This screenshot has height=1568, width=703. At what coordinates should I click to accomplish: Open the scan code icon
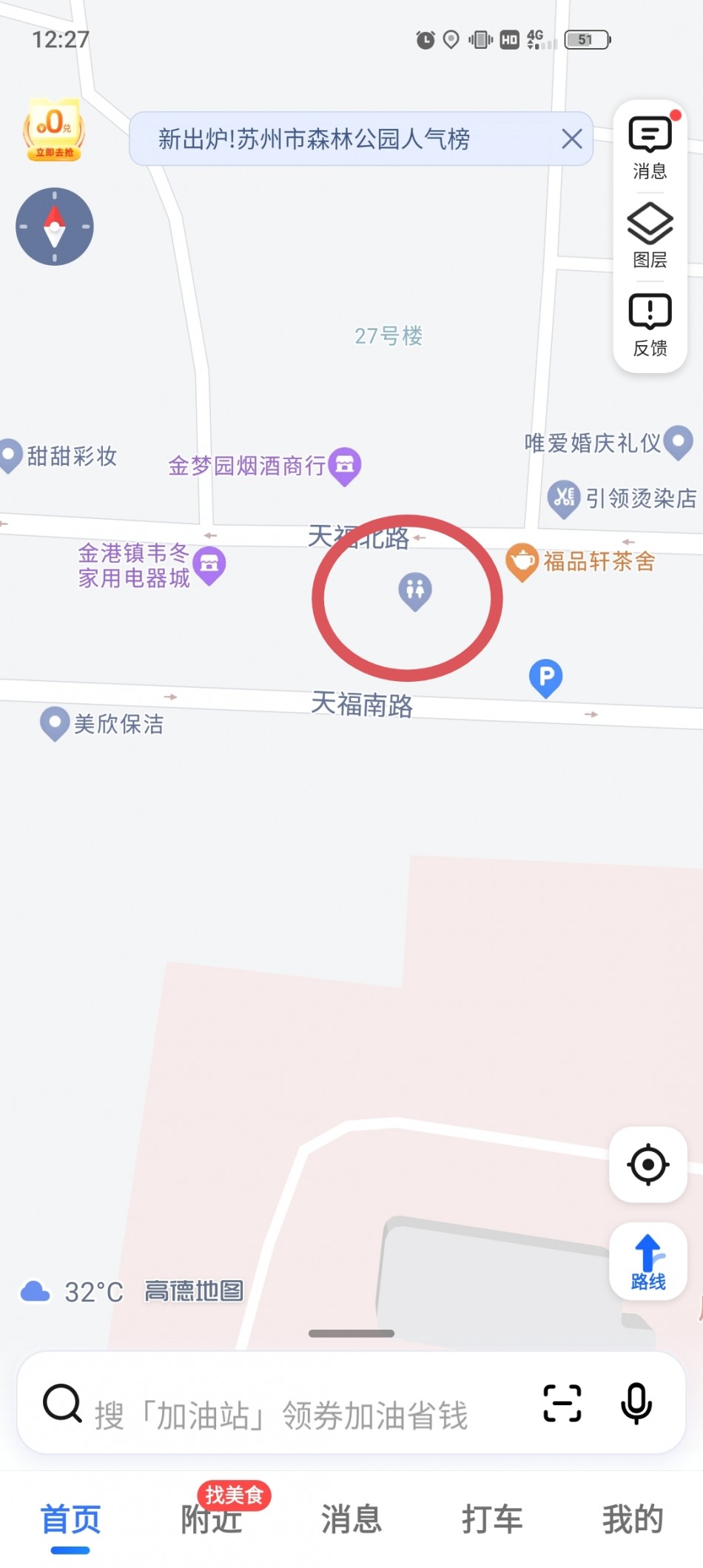click(562, 1403)
